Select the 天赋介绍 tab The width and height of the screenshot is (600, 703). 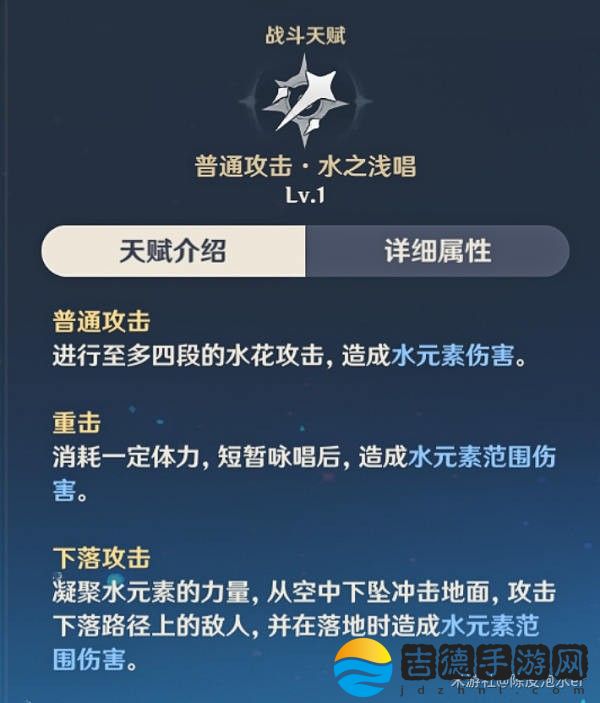click(x=173, y=251)
